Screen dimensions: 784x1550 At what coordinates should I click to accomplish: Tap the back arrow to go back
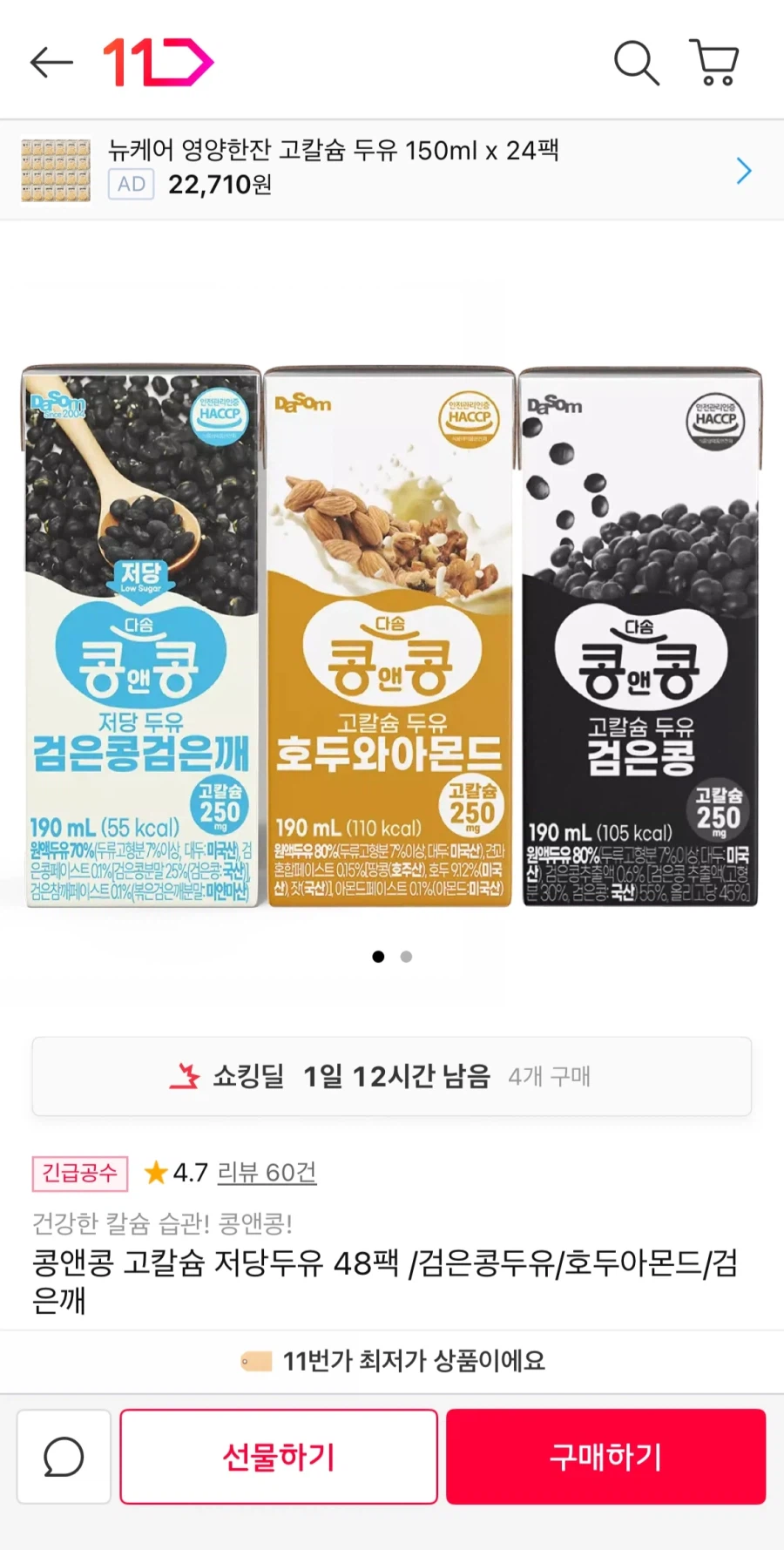51,61
